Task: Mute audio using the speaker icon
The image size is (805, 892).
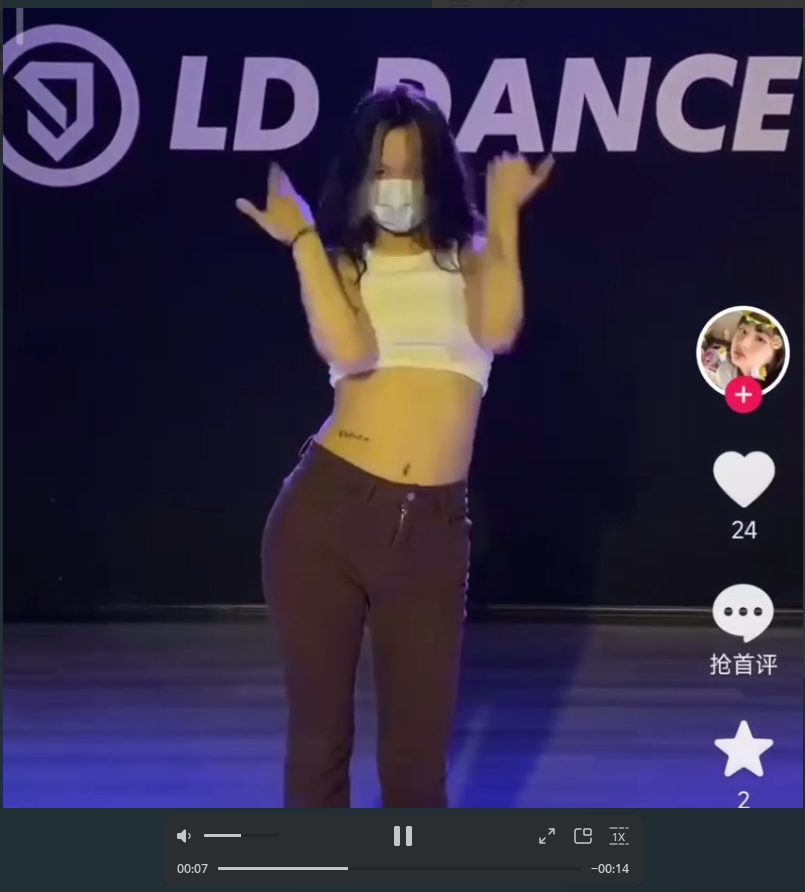Action: pyautogui.click(x=183, y=835)
